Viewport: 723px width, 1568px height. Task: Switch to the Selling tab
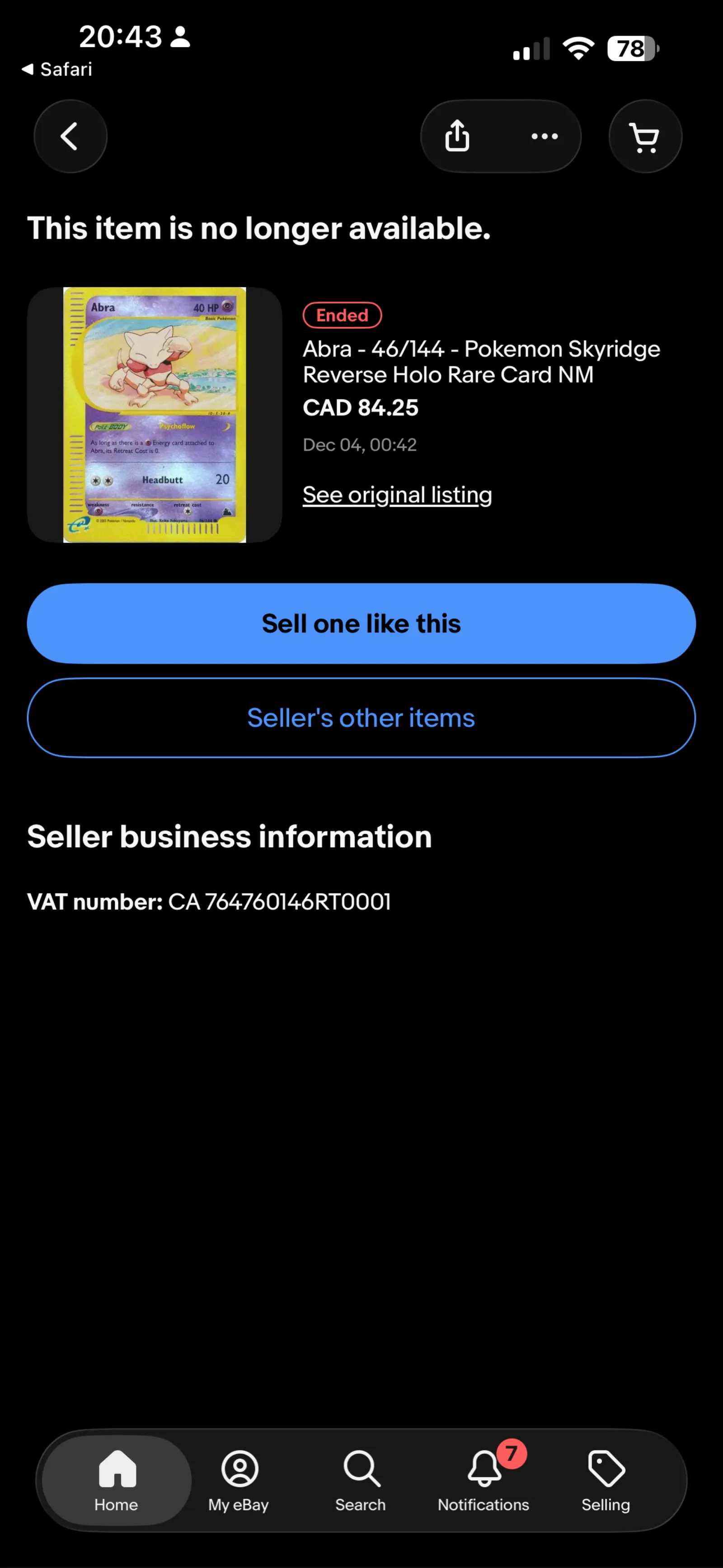point(606,1480)
